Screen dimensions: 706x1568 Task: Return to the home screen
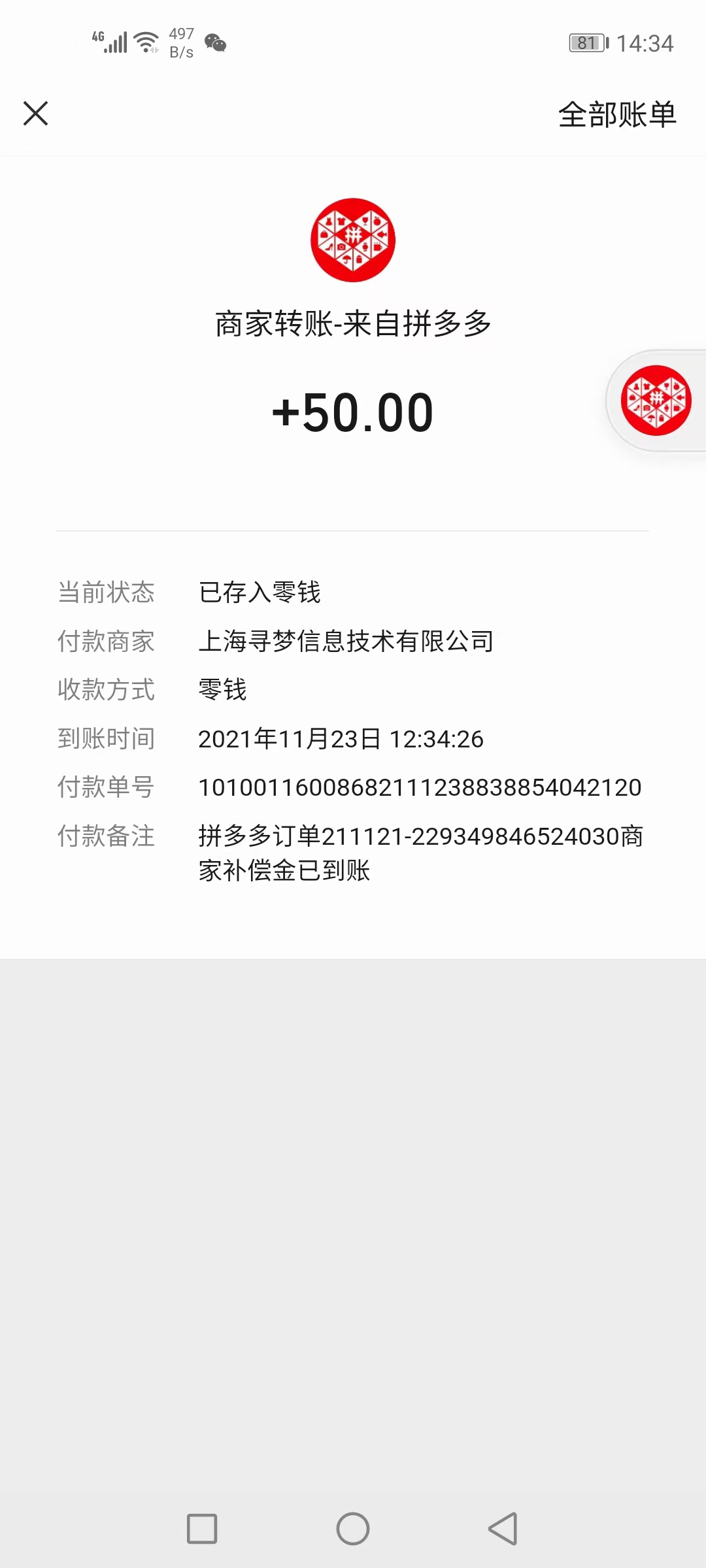[353, 1529]
